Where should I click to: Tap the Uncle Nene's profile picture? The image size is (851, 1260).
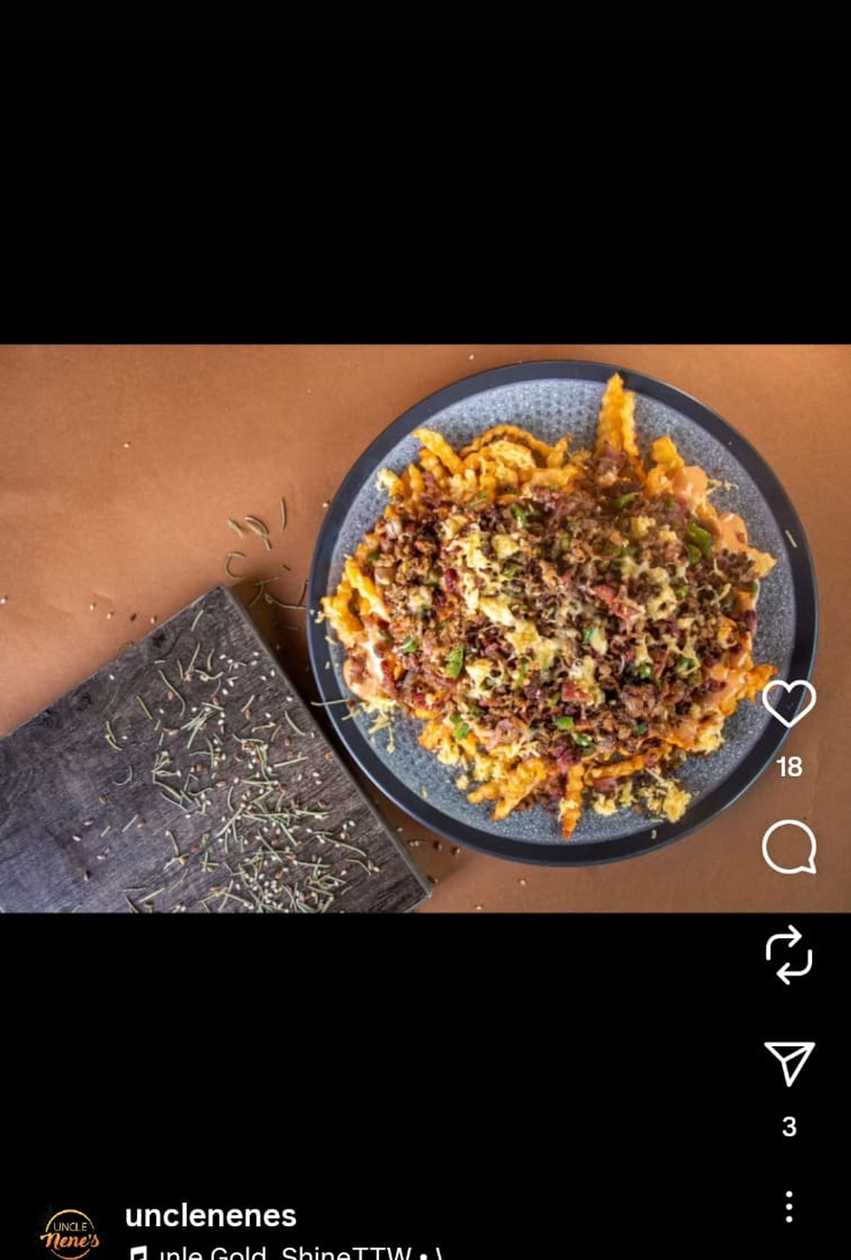[70, 1234]
